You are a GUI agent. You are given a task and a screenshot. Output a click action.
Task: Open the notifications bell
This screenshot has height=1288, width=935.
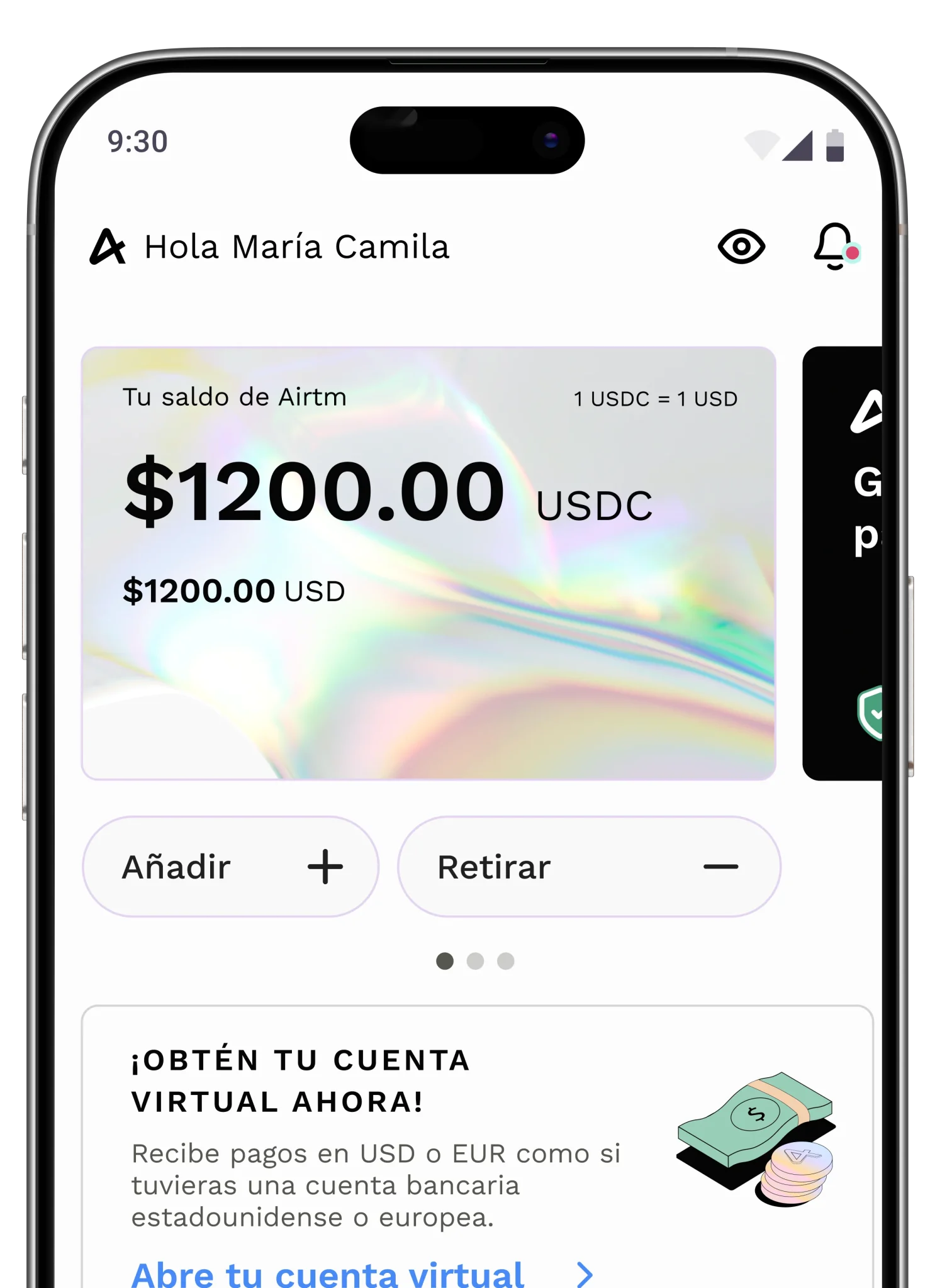[834, 247]
